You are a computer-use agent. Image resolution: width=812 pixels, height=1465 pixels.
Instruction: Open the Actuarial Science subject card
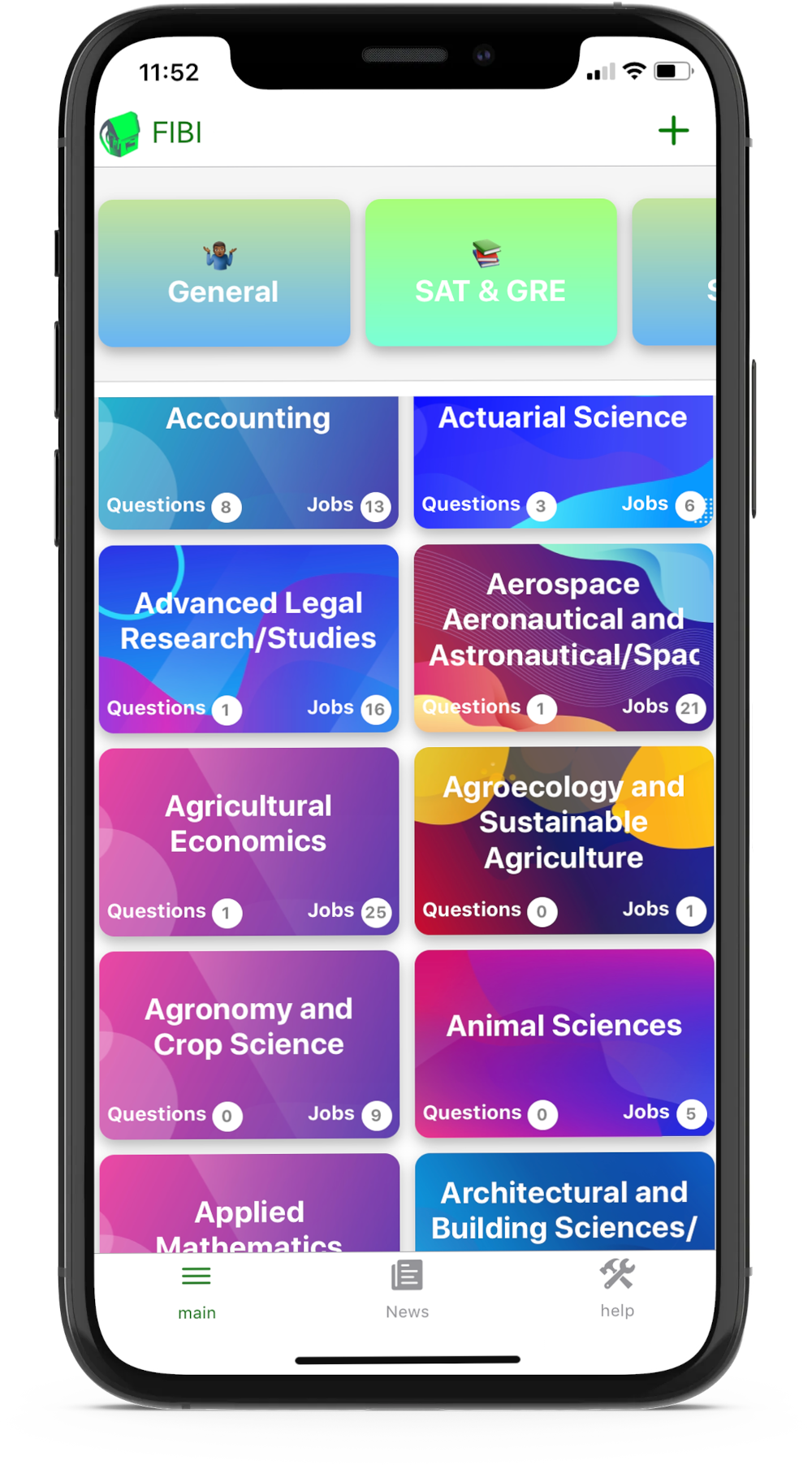click(564, 462)
